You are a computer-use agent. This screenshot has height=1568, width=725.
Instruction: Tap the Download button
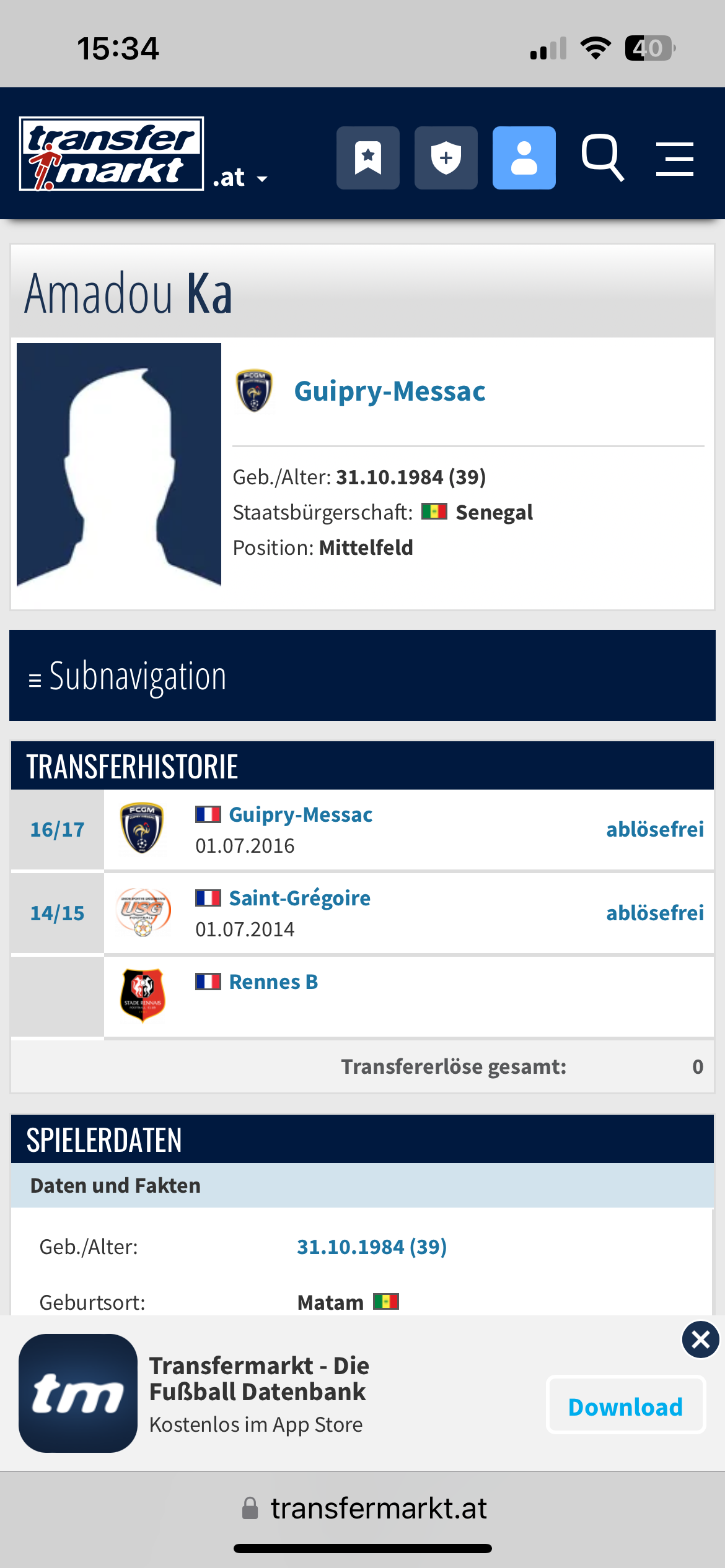click(x=626, y=1406)
